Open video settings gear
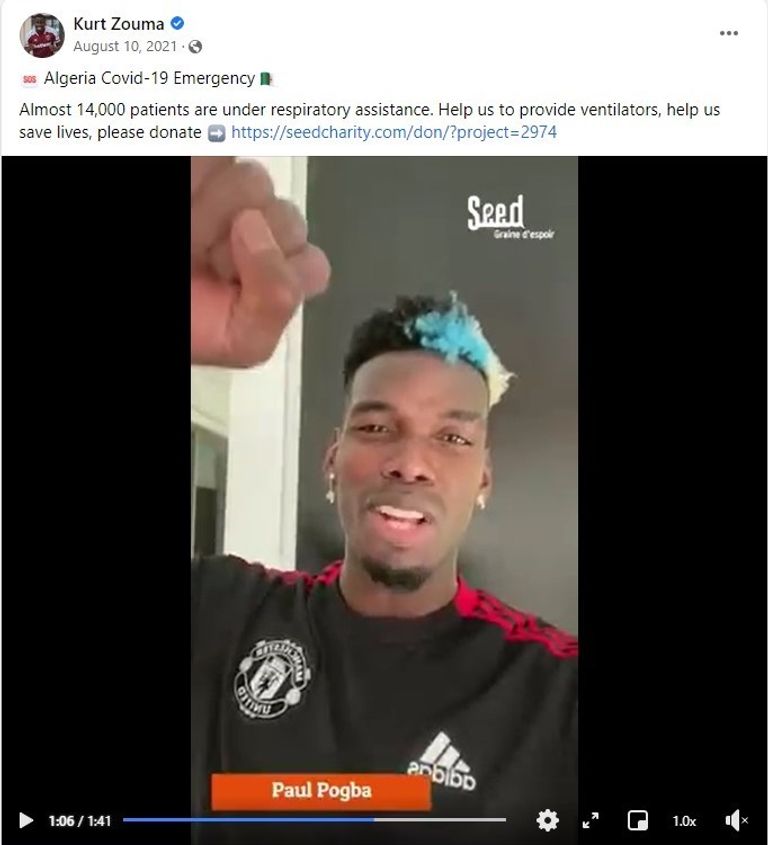 point(547,821)
